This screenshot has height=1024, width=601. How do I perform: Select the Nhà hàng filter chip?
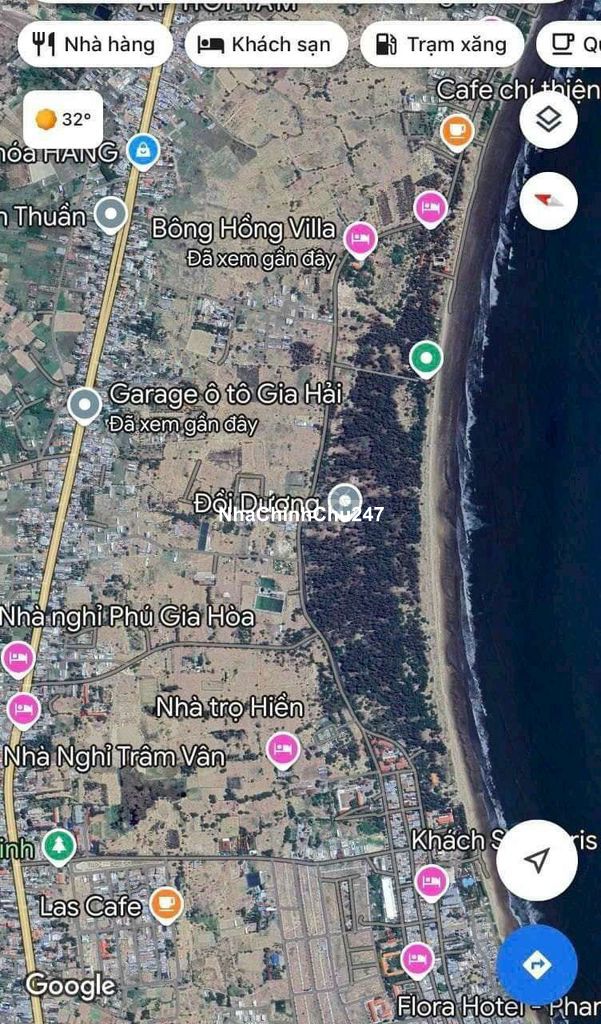click(x=95, y=44)
